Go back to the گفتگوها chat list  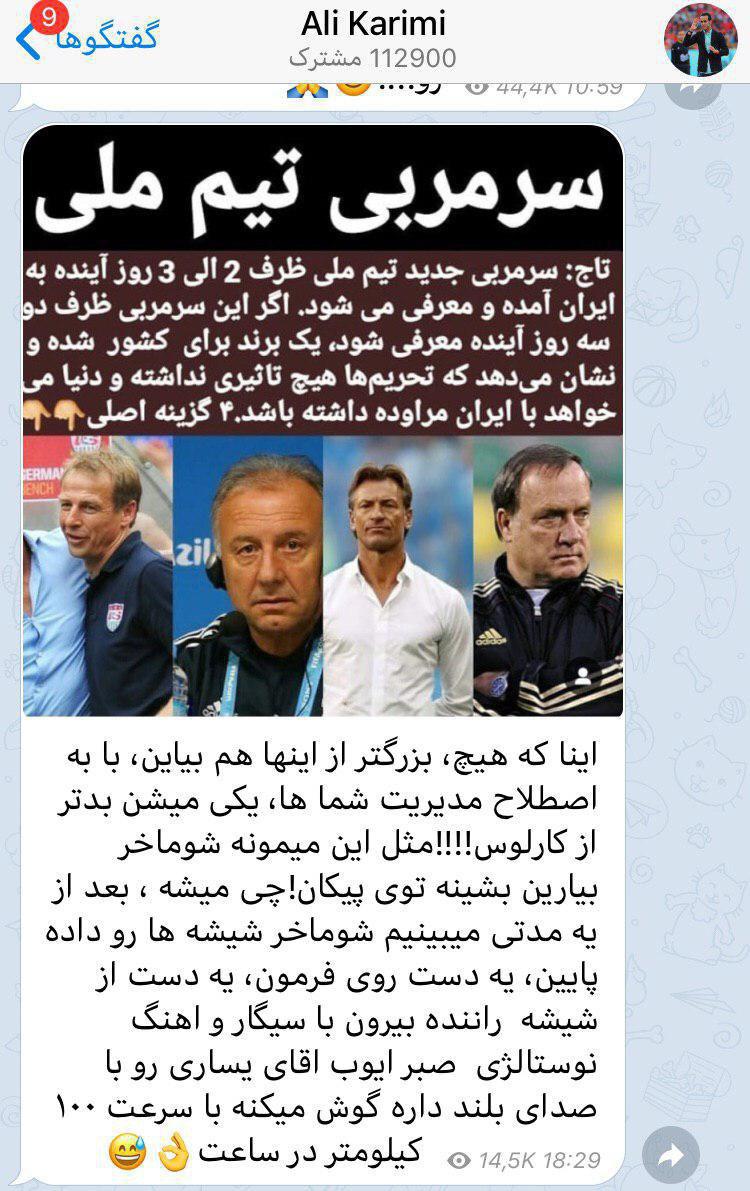point(85,38)
